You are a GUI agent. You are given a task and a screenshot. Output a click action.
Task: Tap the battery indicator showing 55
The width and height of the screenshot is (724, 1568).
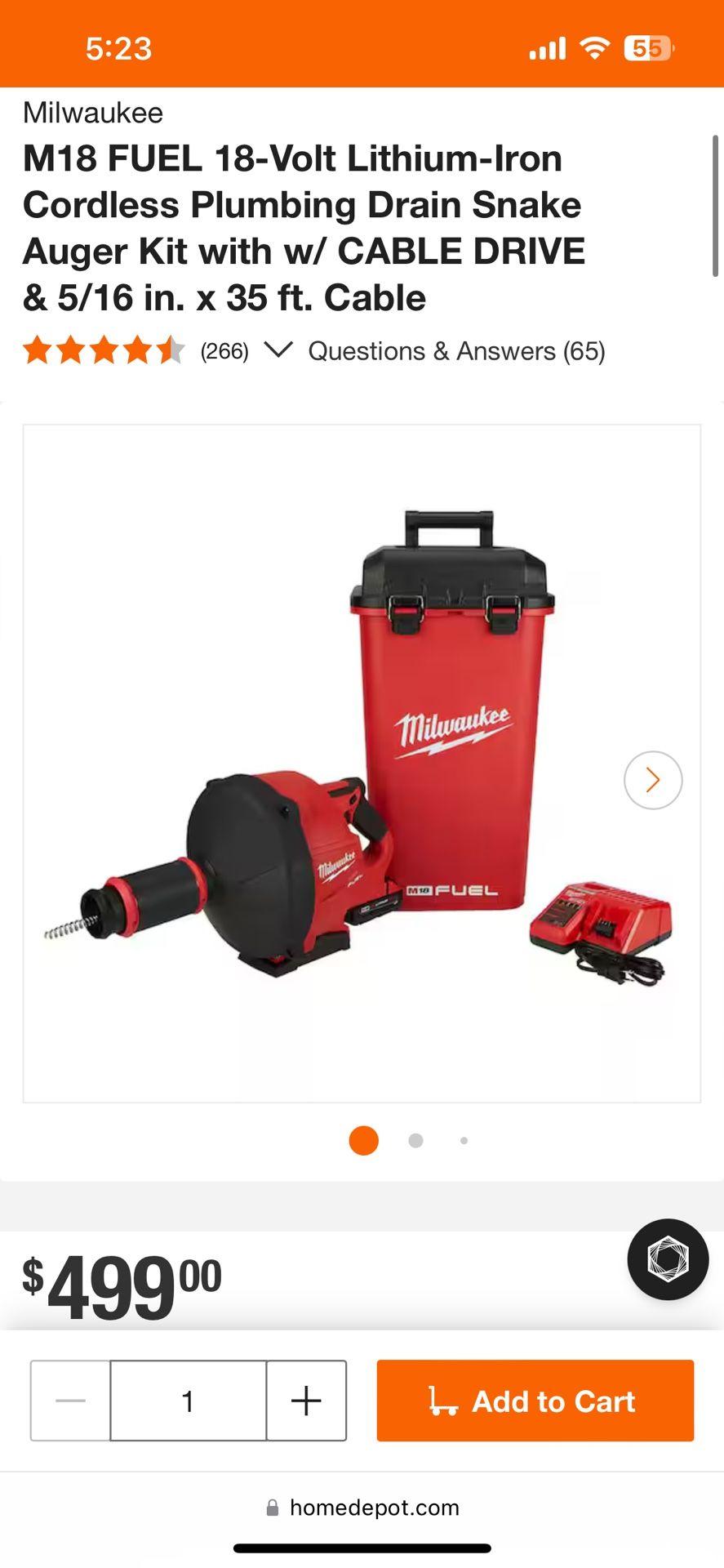tap(649, 47)
